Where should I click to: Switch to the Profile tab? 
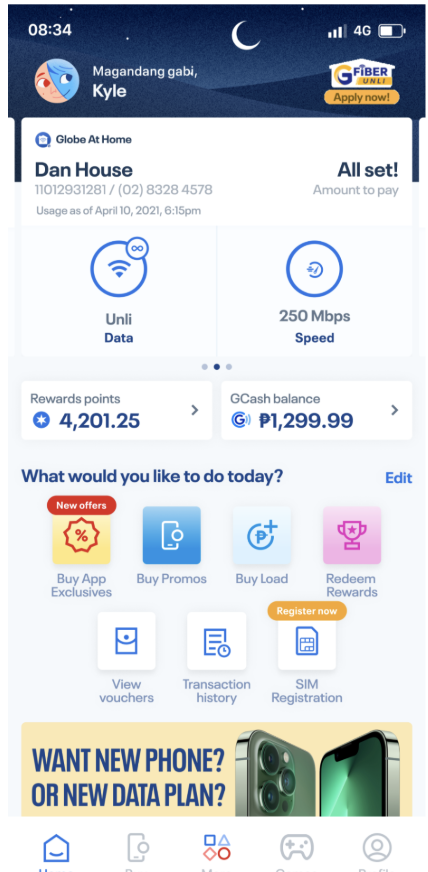pyautogui.click(x=377, y=851)
